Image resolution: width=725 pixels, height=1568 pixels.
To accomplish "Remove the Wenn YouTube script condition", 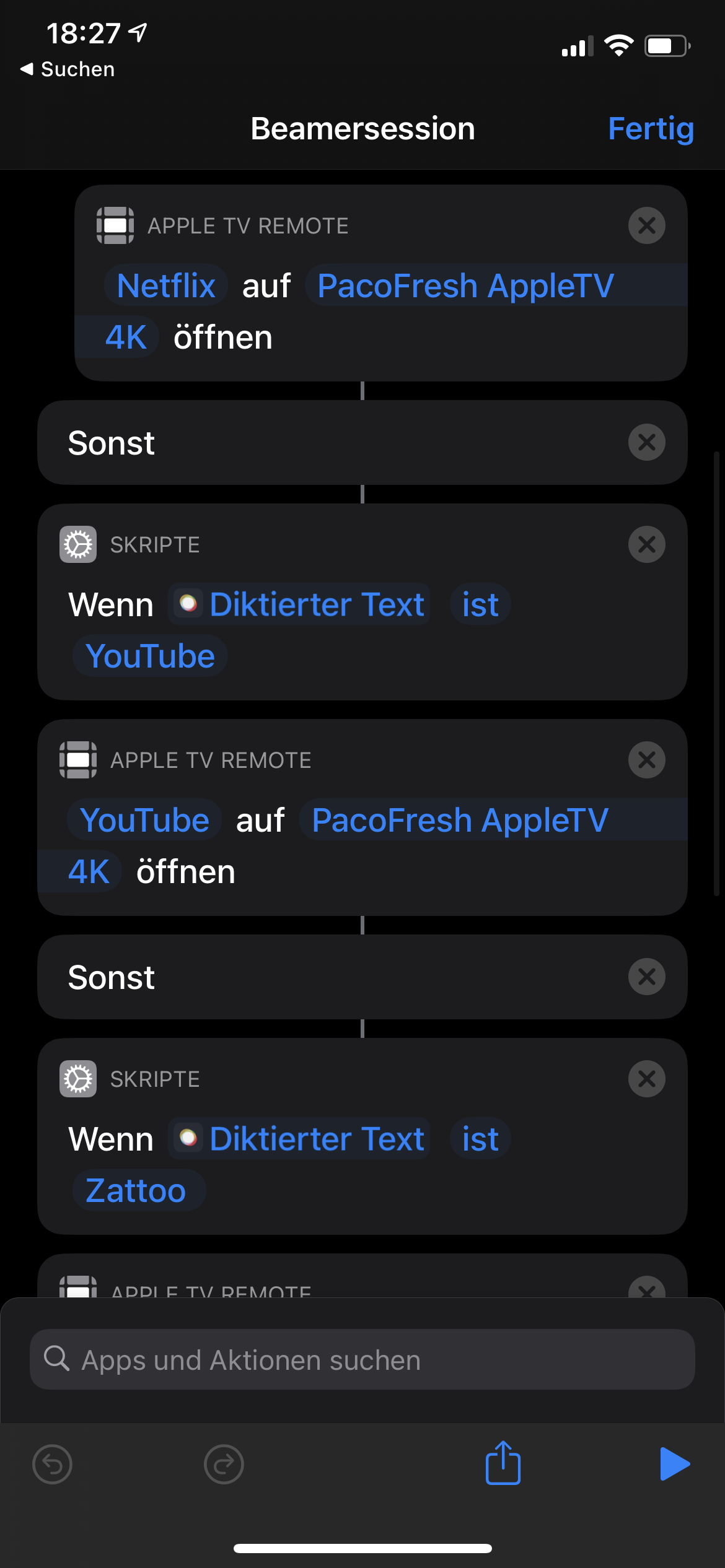I will click(646, 544).
